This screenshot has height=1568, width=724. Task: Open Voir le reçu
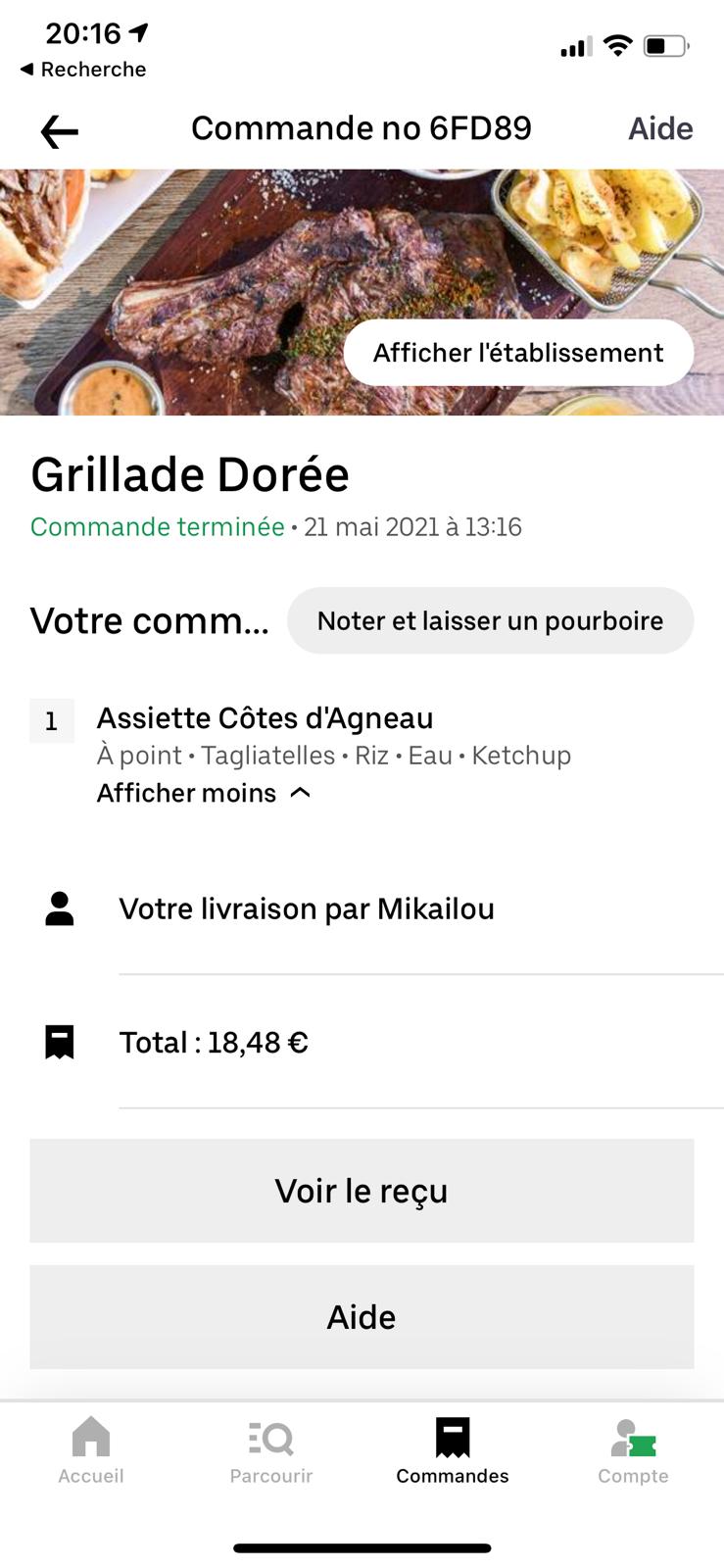[362, 1191]
